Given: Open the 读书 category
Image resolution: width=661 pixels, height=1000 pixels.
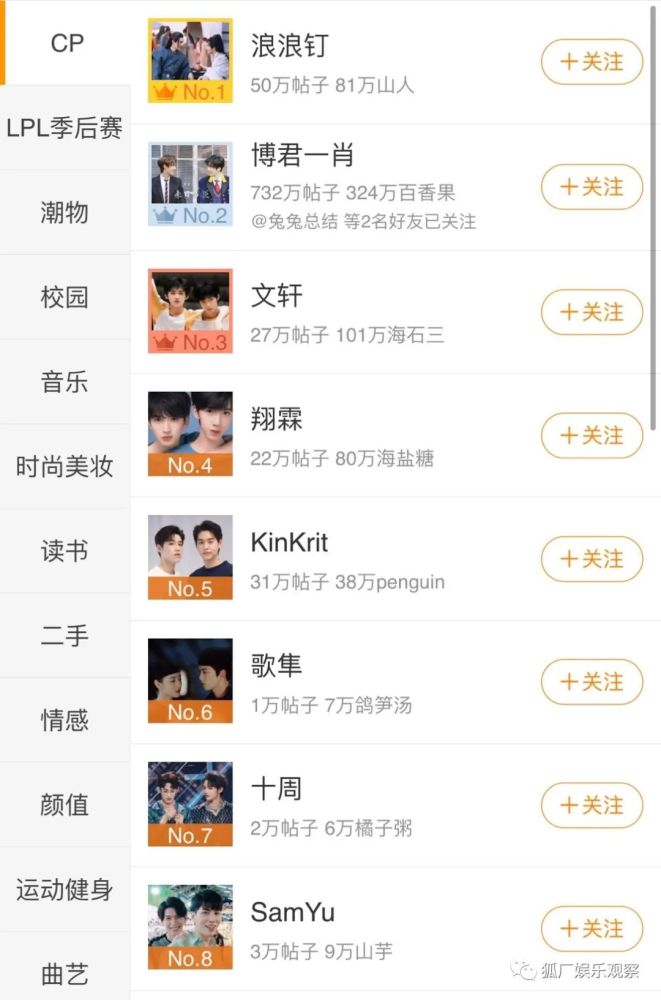Looking at the screenshot, I should tap(65, 551).
